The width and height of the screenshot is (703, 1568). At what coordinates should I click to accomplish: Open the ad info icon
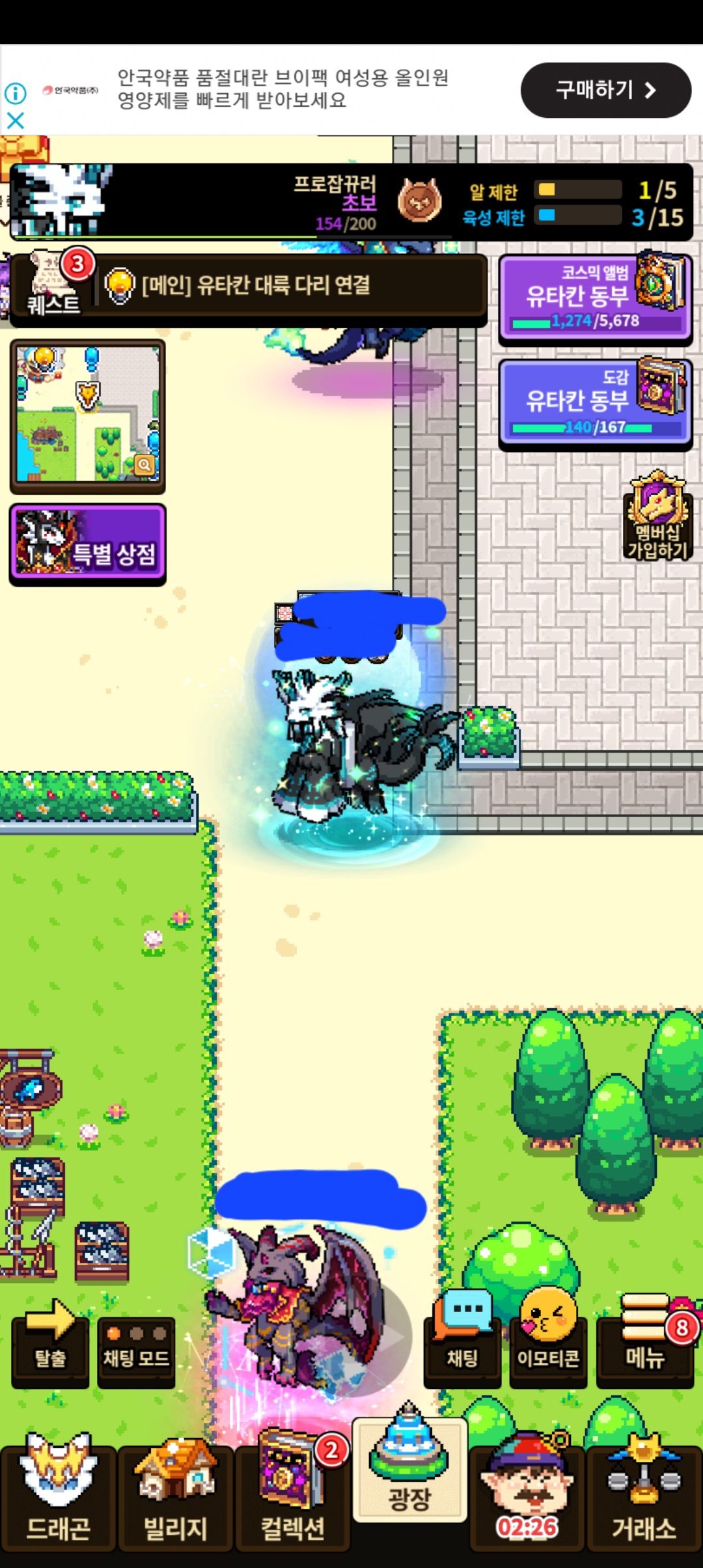coord(15,93)
